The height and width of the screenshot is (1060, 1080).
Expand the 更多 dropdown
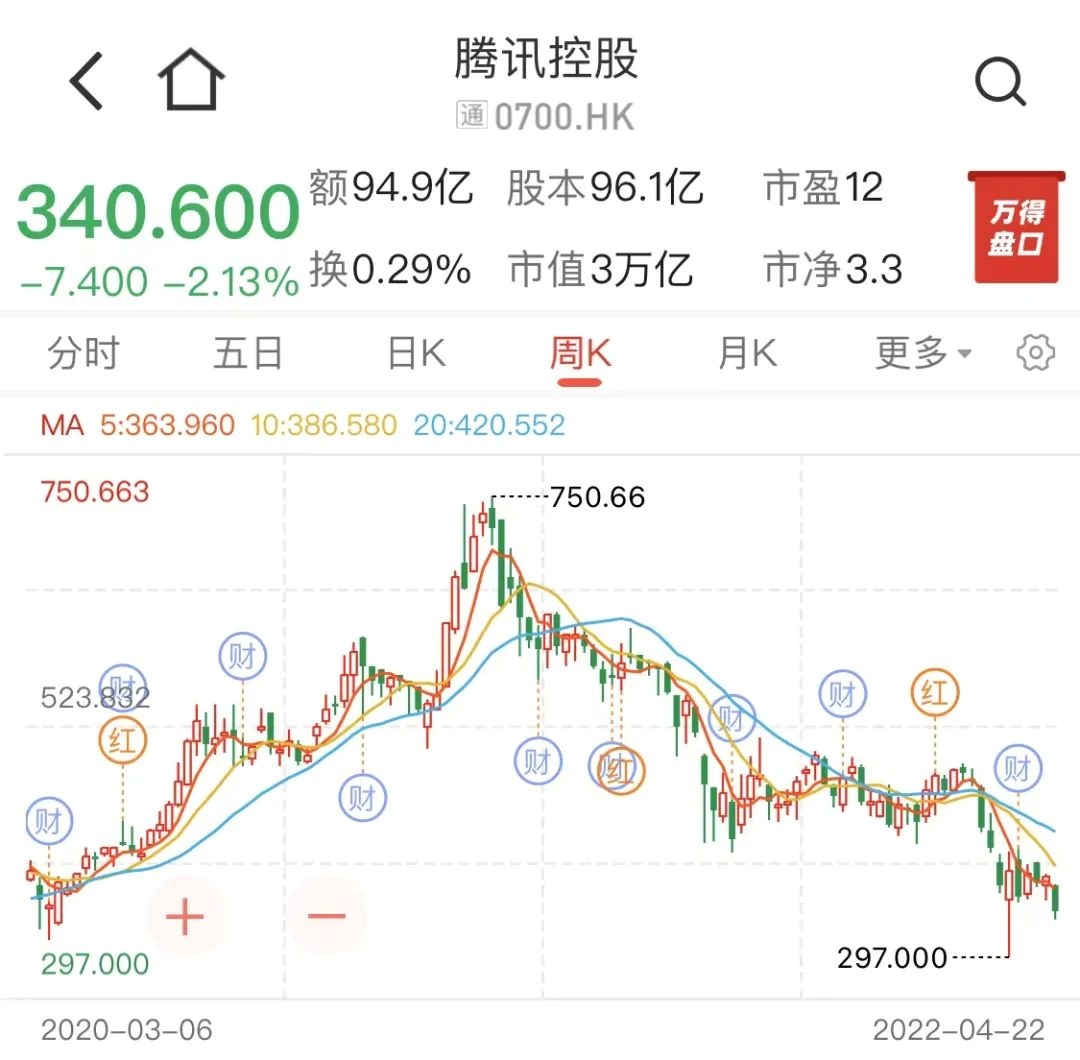pos(922,353)
